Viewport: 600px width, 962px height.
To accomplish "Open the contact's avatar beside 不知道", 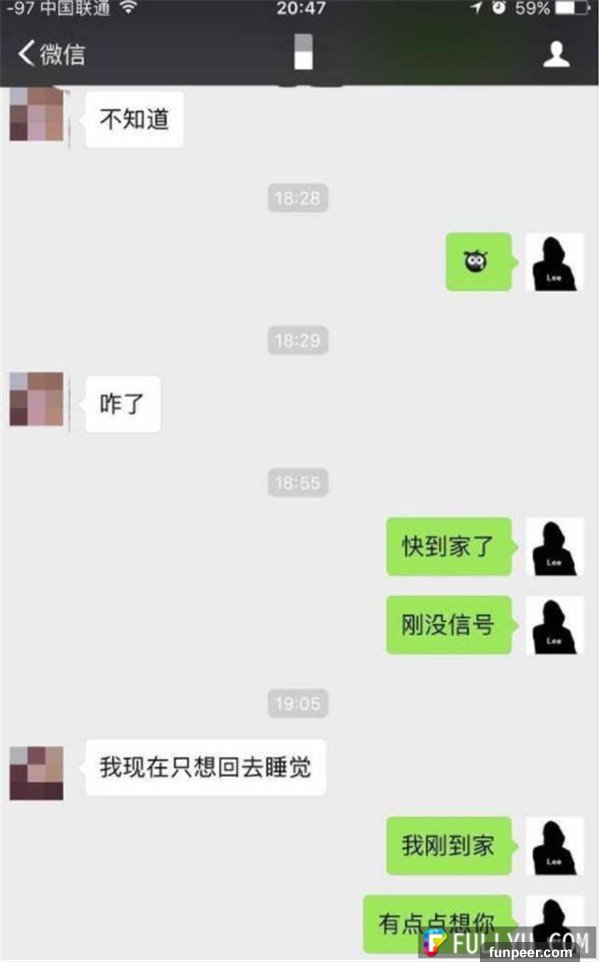I will 37,115.
